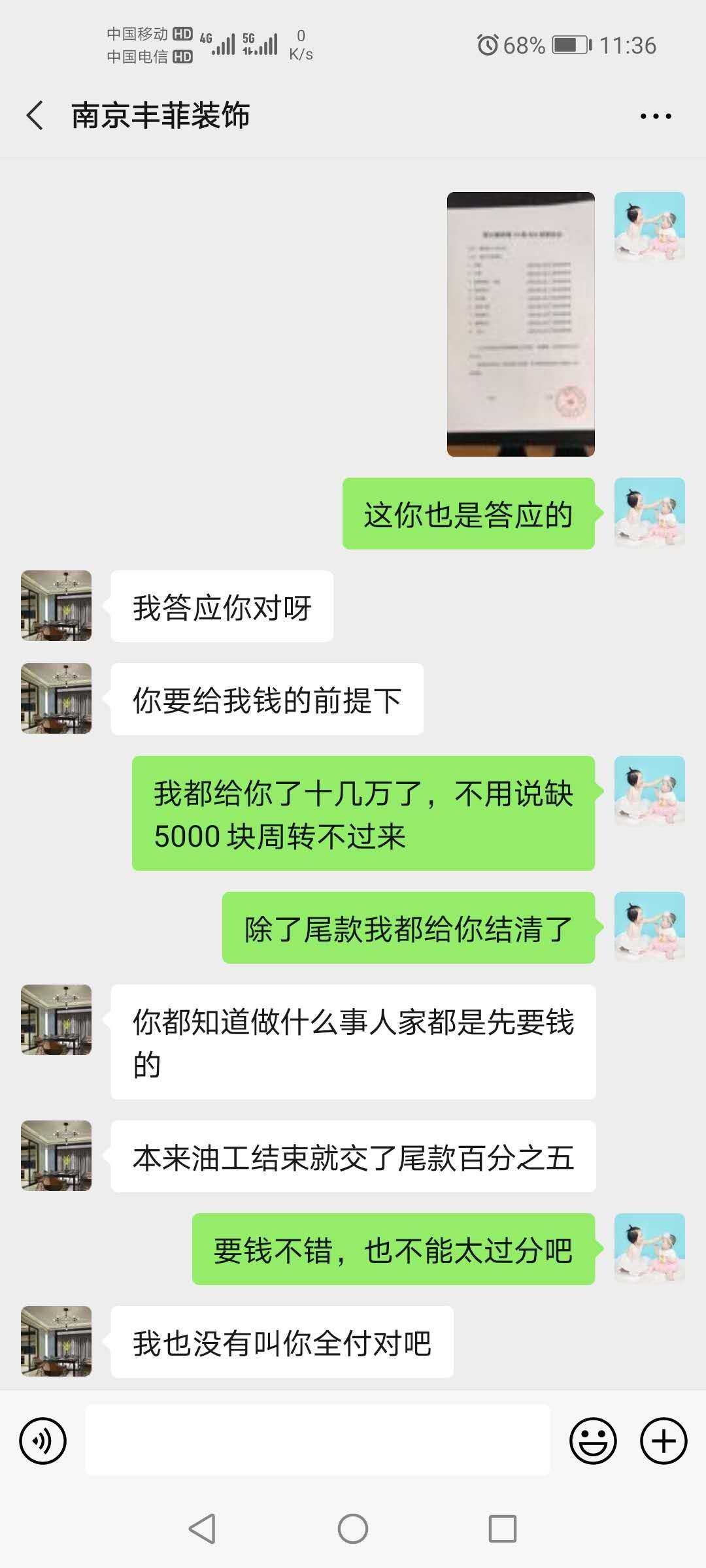Open the plus attachment menu

(664, 1441)
